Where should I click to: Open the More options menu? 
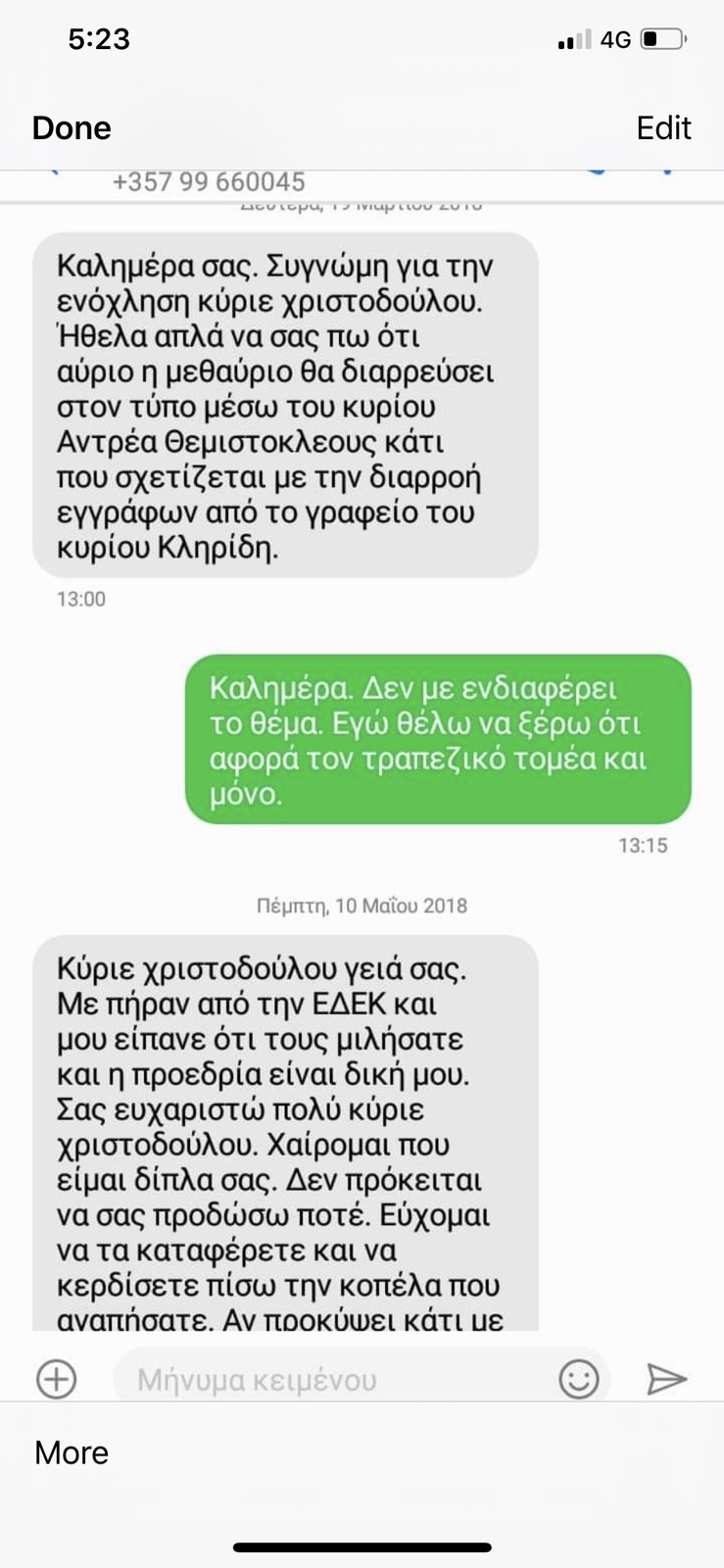[72, 1451]
